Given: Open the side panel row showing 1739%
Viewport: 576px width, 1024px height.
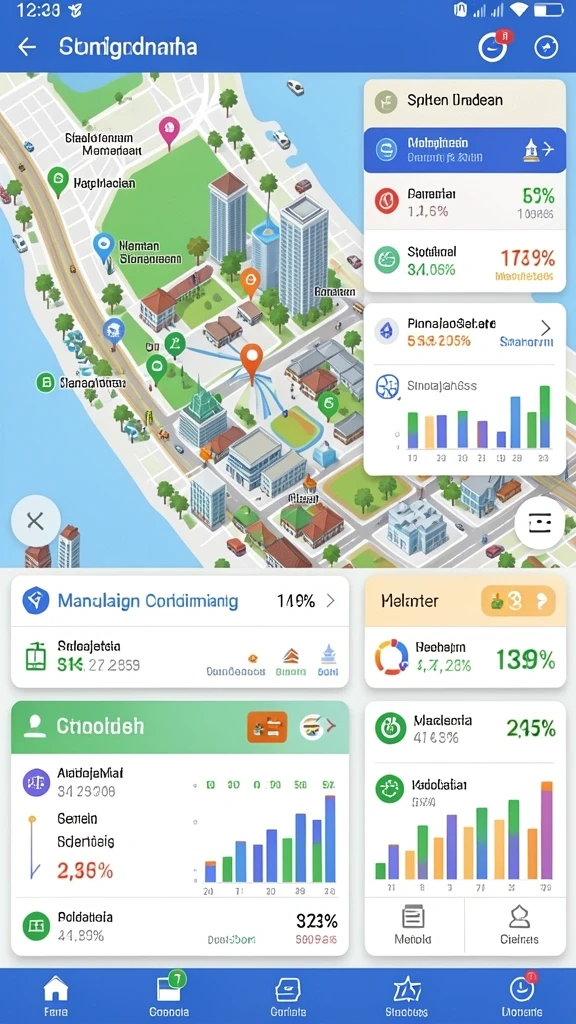Looking at the screenshot, I should point(465,261).
